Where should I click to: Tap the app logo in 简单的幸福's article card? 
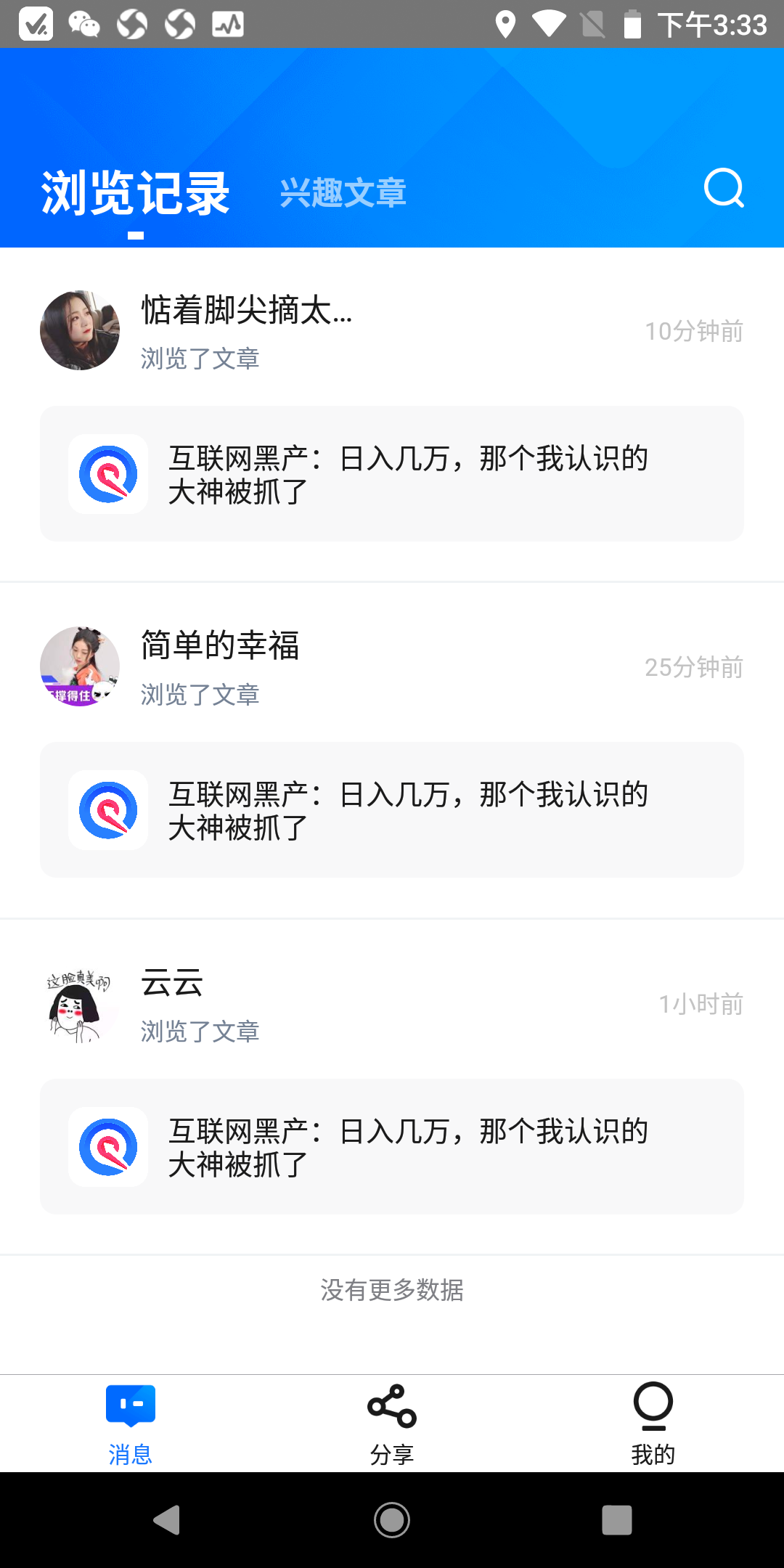pyautogui.click(x=107, y=809)
